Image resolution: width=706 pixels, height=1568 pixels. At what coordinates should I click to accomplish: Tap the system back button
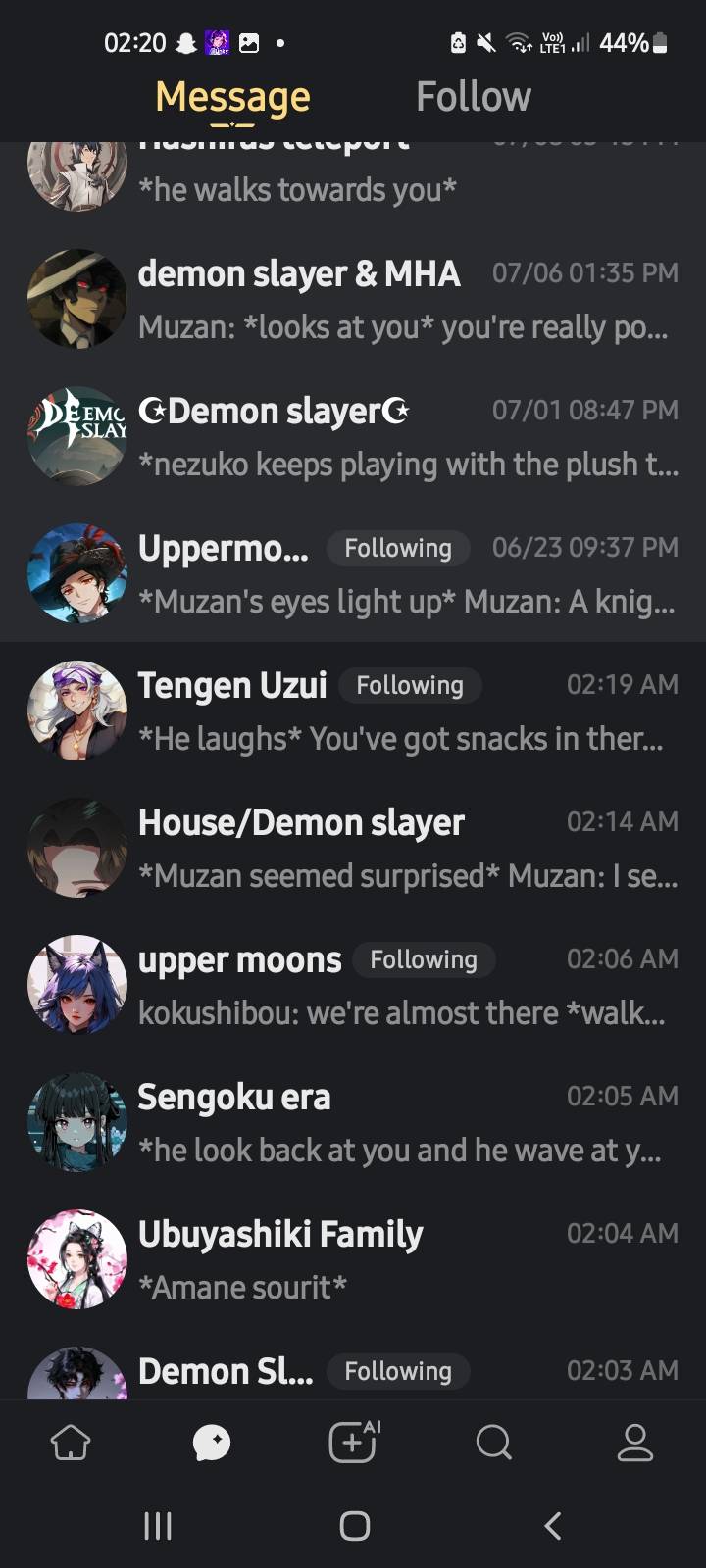[552, 1525]
